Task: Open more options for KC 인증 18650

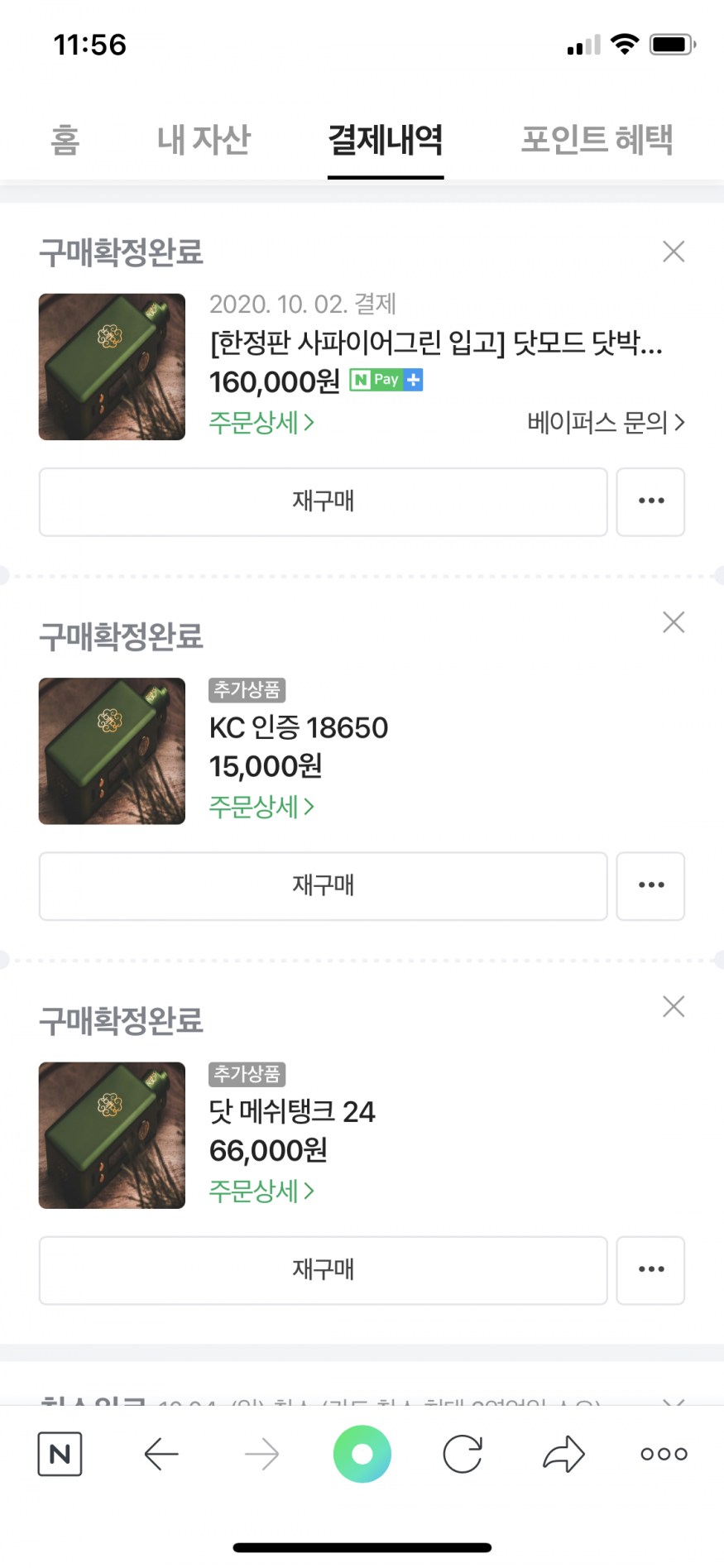Action: point(650,885)
